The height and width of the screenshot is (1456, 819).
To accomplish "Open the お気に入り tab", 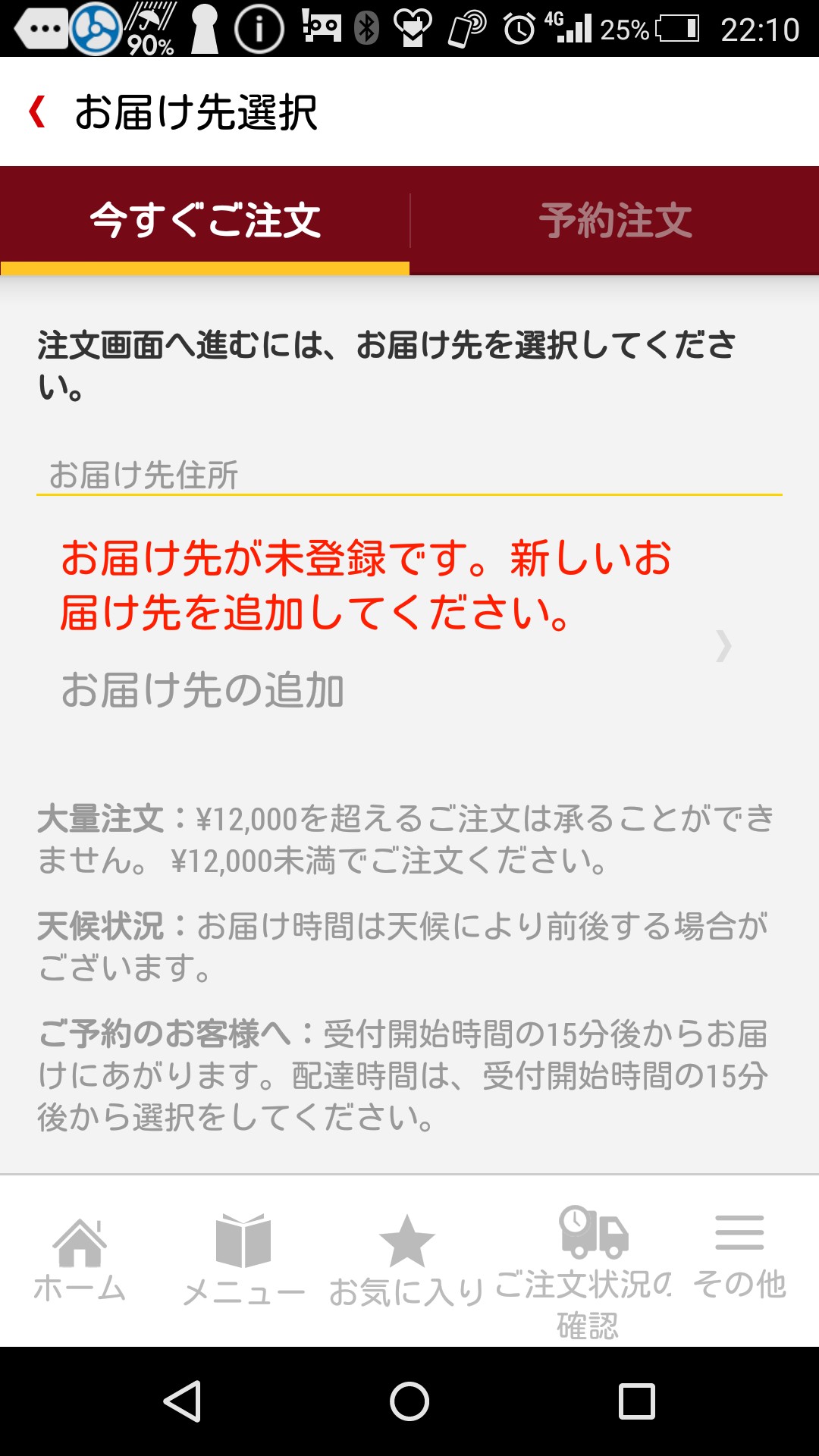I will click(x=406, y=1260).
